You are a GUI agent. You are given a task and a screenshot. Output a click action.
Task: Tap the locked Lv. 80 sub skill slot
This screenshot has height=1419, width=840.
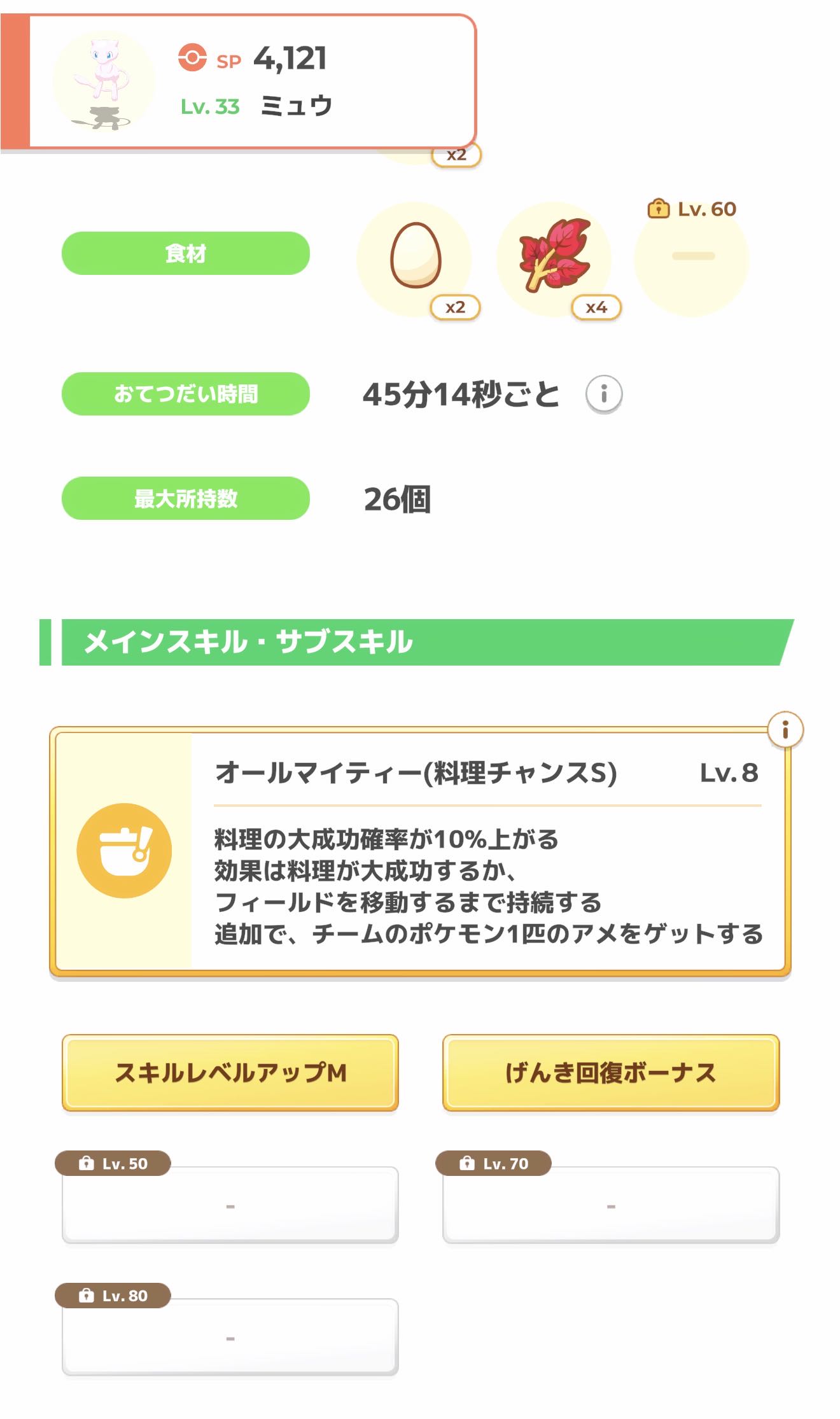pos(230,1337)
